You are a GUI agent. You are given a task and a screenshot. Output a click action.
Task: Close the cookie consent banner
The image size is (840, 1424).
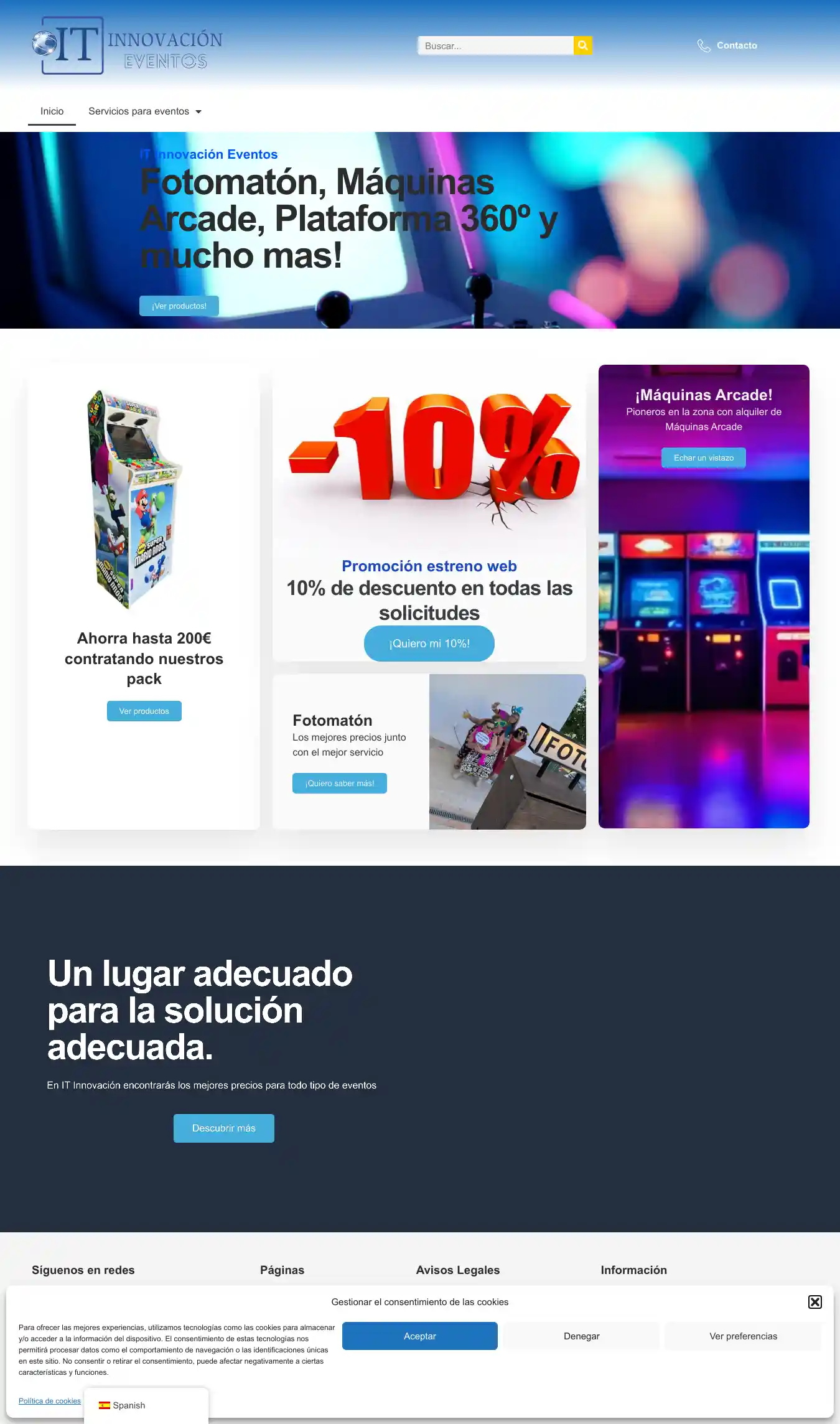(814, 1302)
